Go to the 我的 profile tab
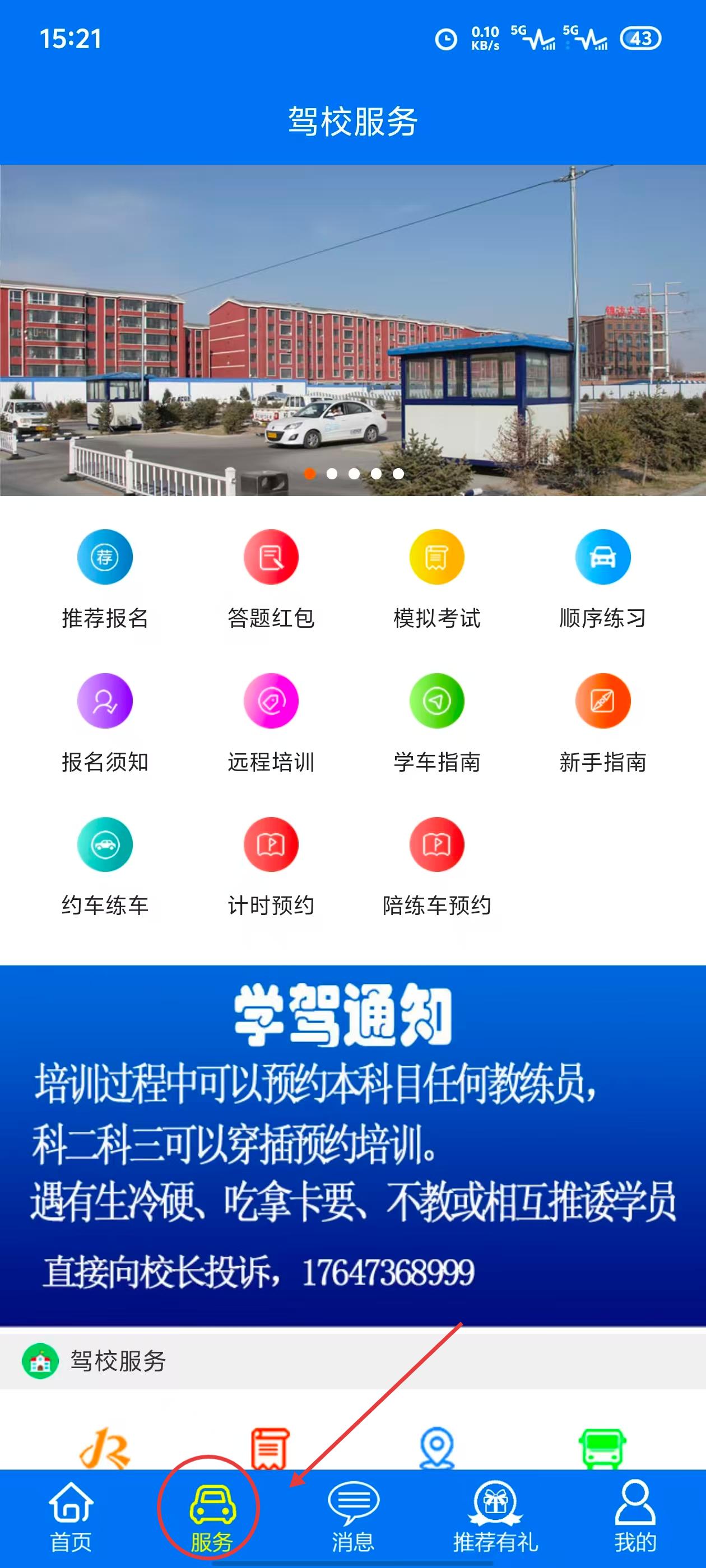The image size is (706, 1568). (635, 1517)
